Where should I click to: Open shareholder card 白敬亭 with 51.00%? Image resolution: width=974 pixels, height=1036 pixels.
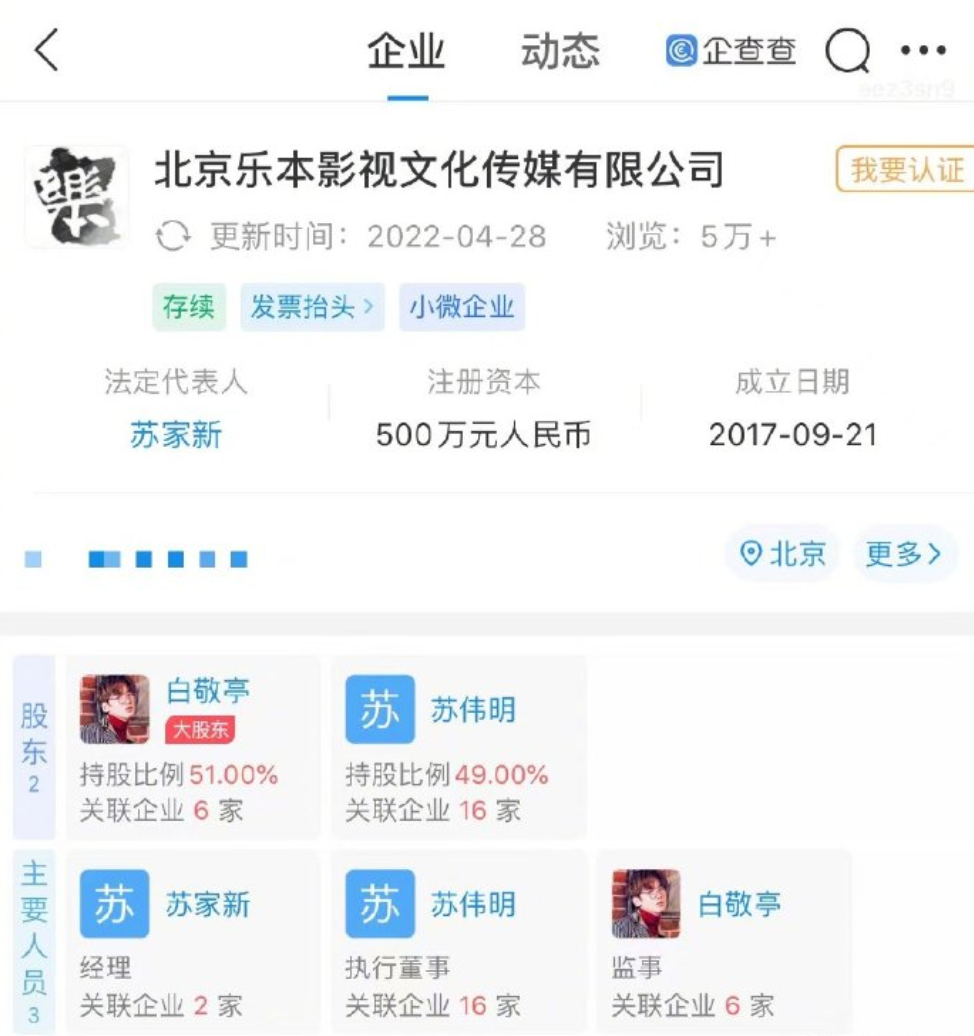(x=193, y=746)
